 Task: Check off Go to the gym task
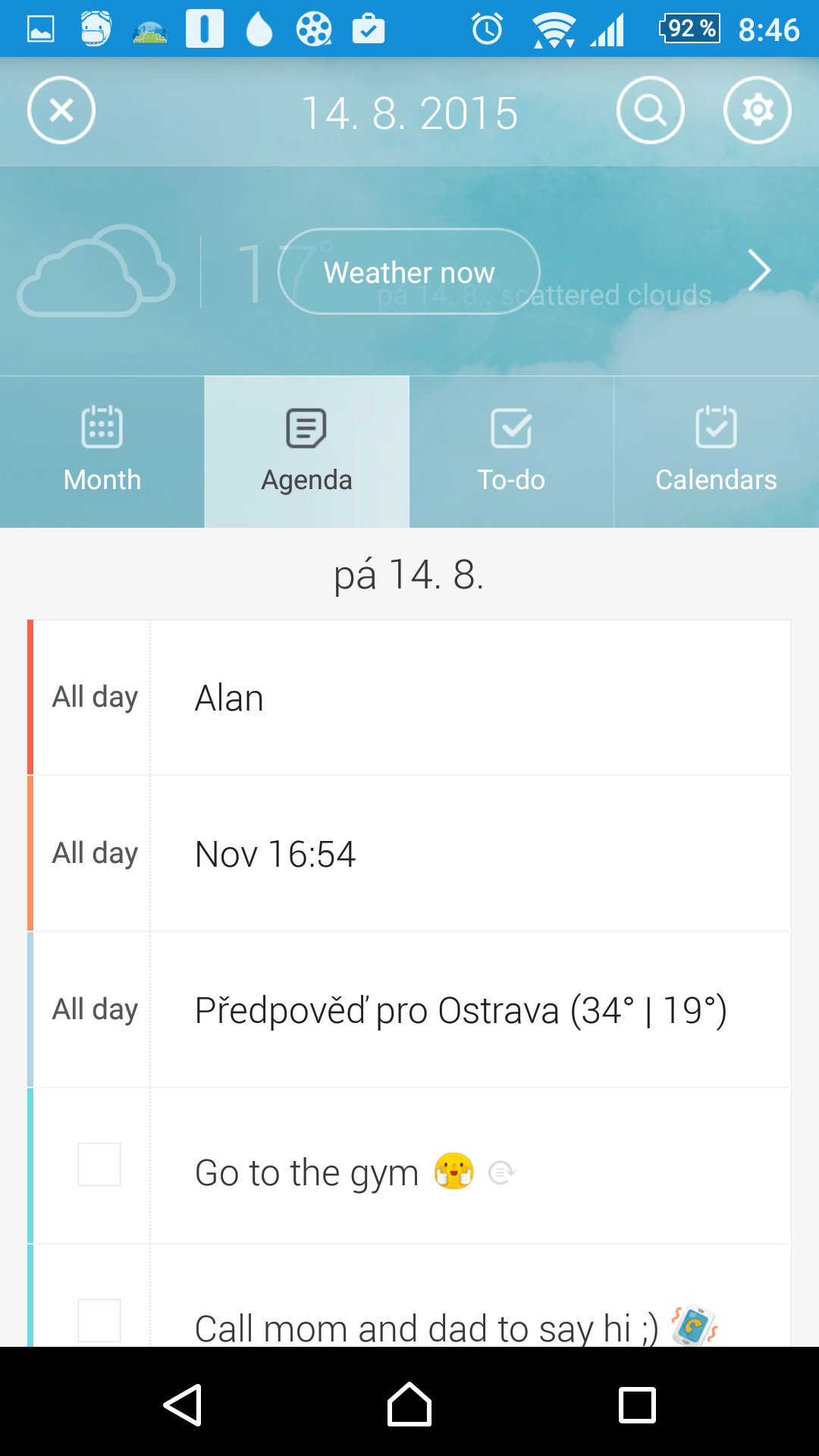pos(99,1165)
